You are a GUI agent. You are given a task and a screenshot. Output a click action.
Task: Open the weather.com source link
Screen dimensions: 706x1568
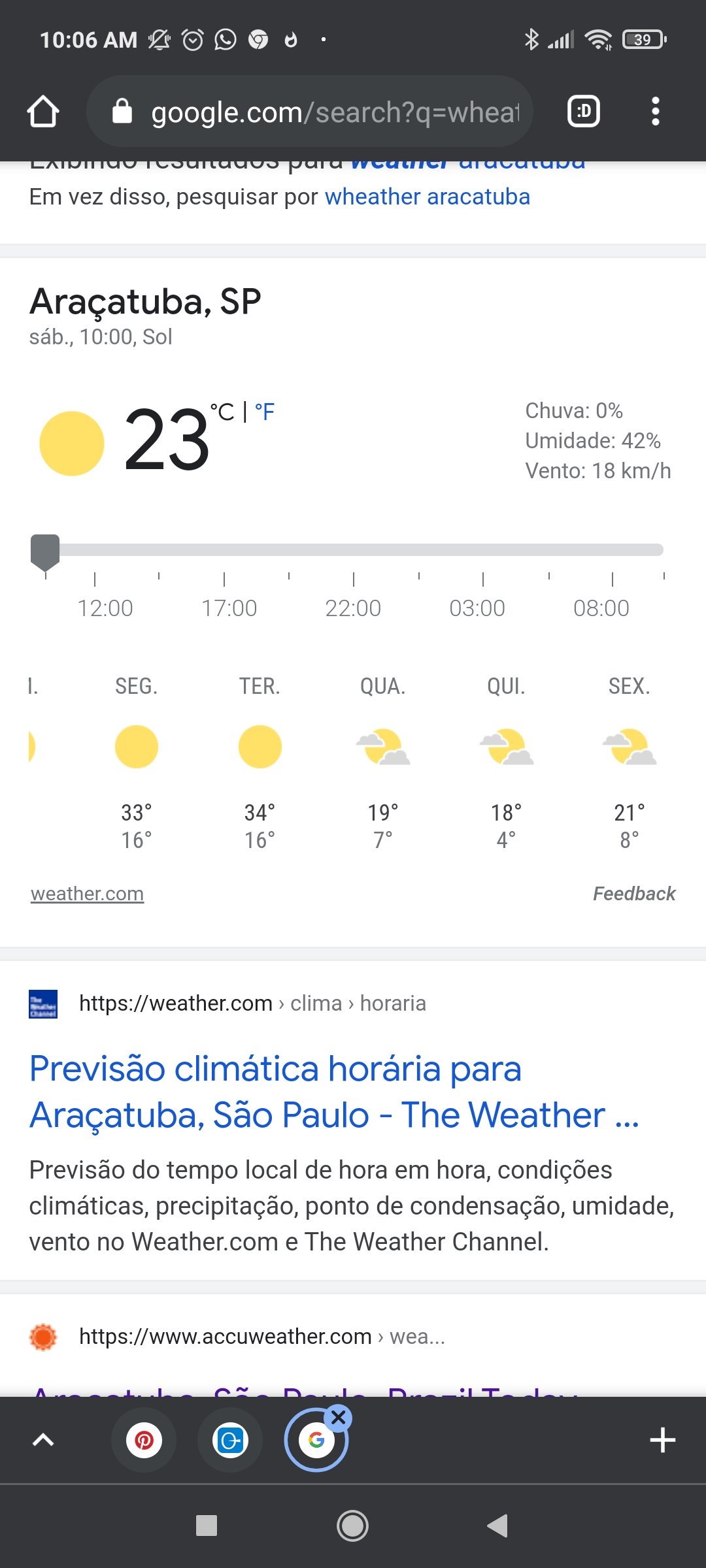[x=87, y=894]
